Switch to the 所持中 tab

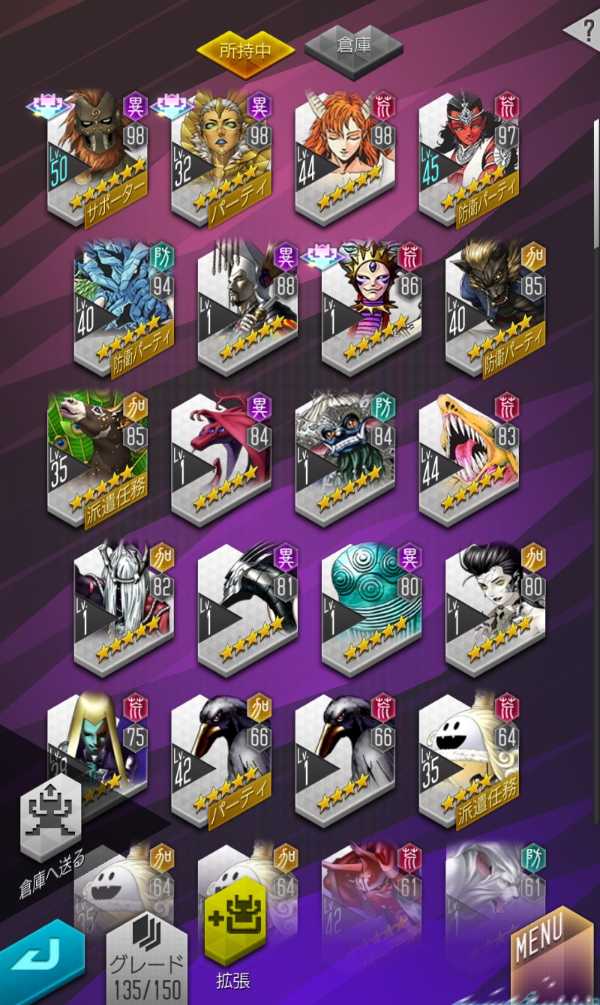244,47
